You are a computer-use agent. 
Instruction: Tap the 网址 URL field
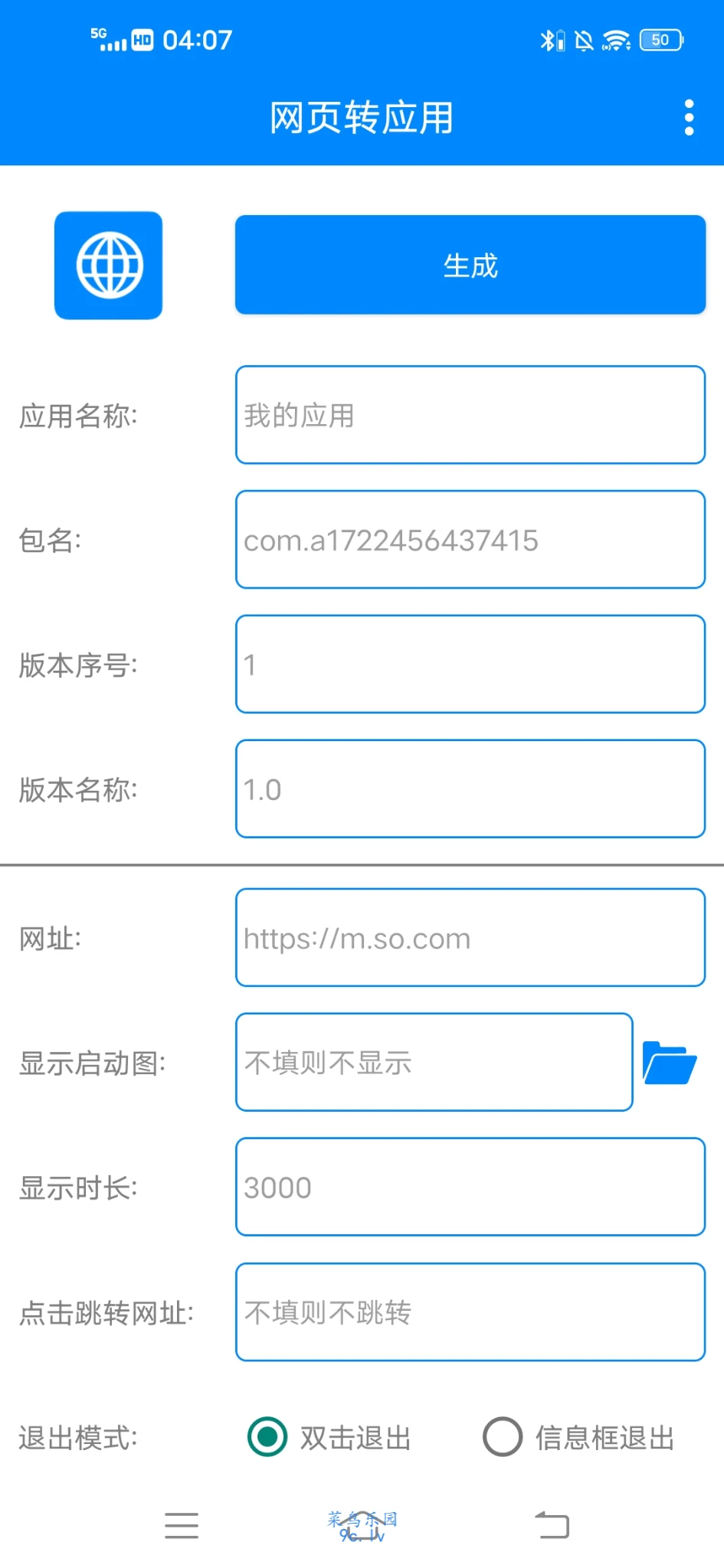470,938
